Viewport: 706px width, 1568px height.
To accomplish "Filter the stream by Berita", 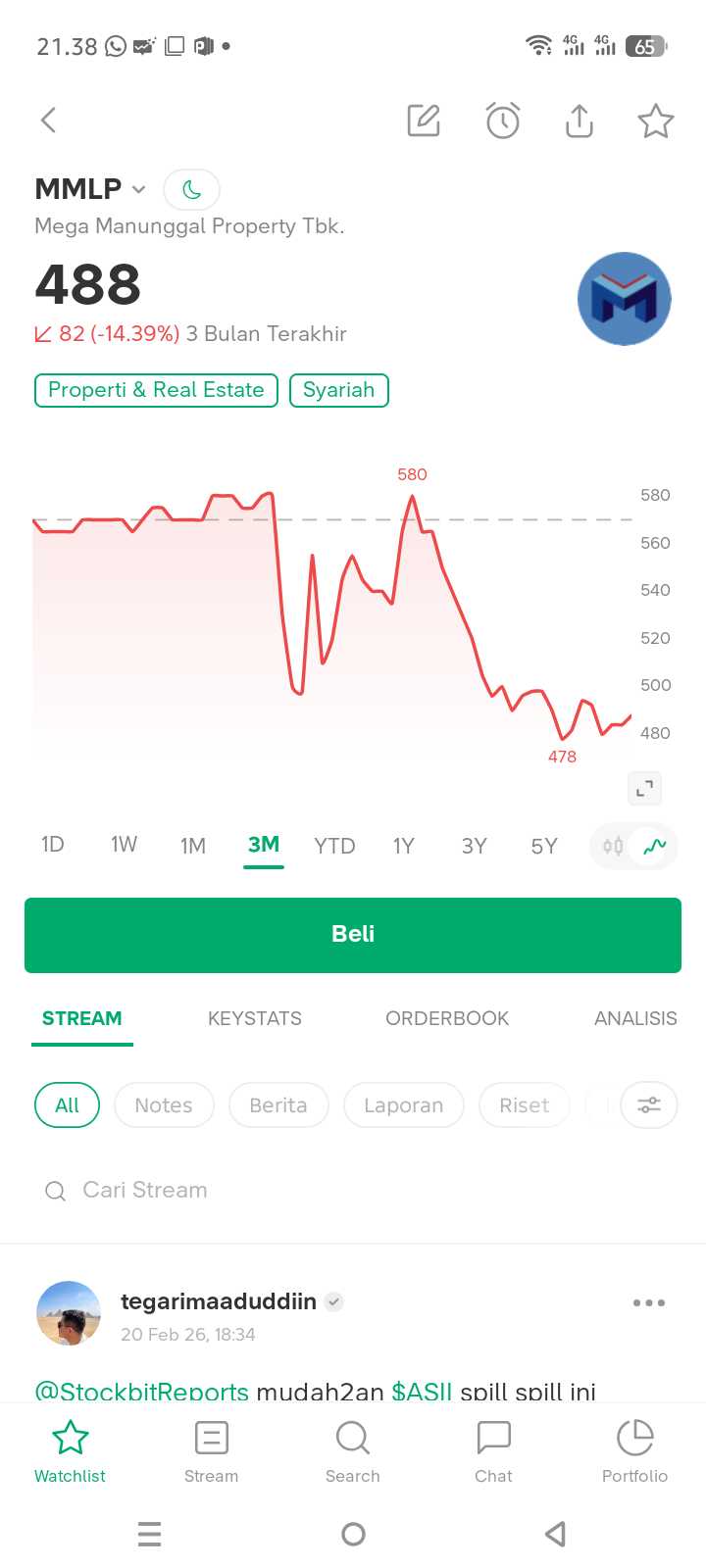I will tap(278, 1105).
